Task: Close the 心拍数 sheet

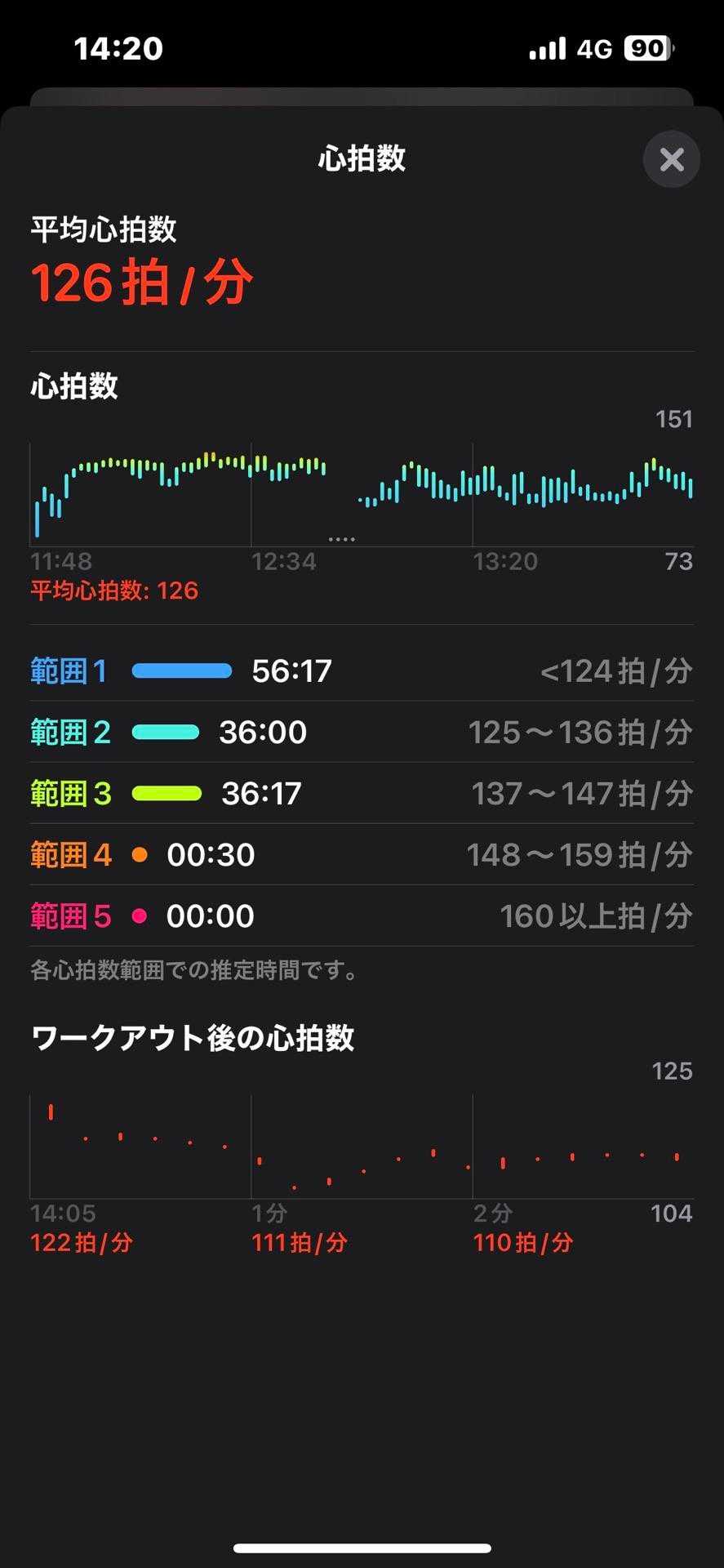Action: (x=671, y=159)
